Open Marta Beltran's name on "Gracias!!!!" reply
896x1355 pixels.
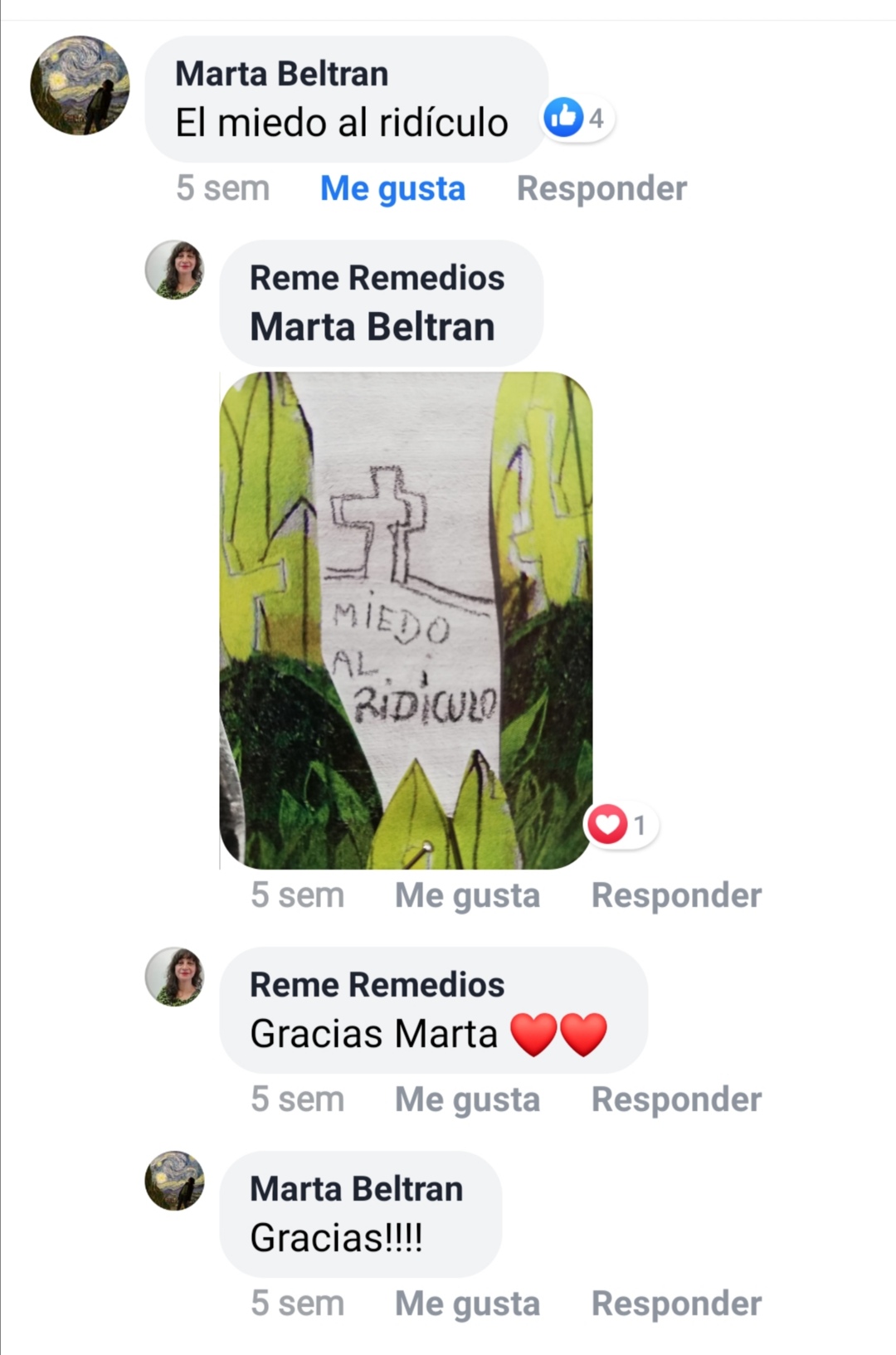[356, 1189]
